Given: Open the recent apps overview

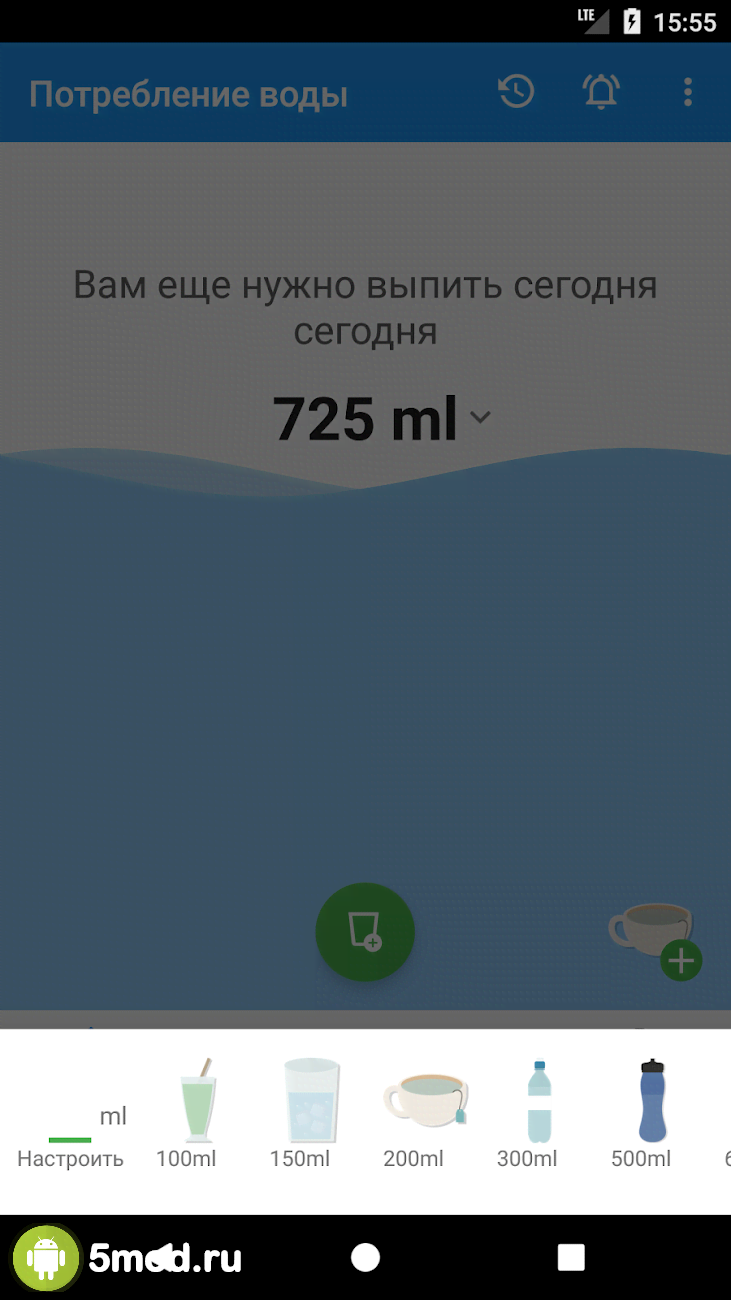Looking at the screenshot, I should coord(570,1257).
